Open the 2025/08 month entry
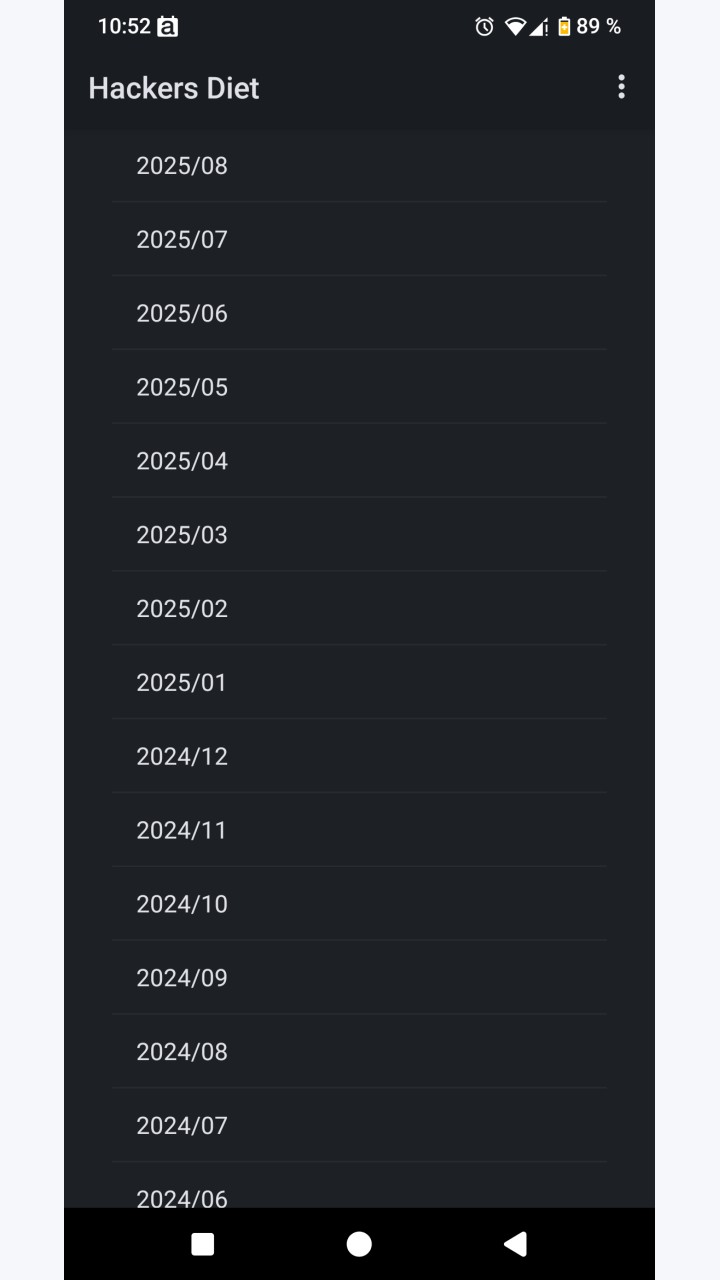Screen dimensions: 720x1280 (359, 165)
